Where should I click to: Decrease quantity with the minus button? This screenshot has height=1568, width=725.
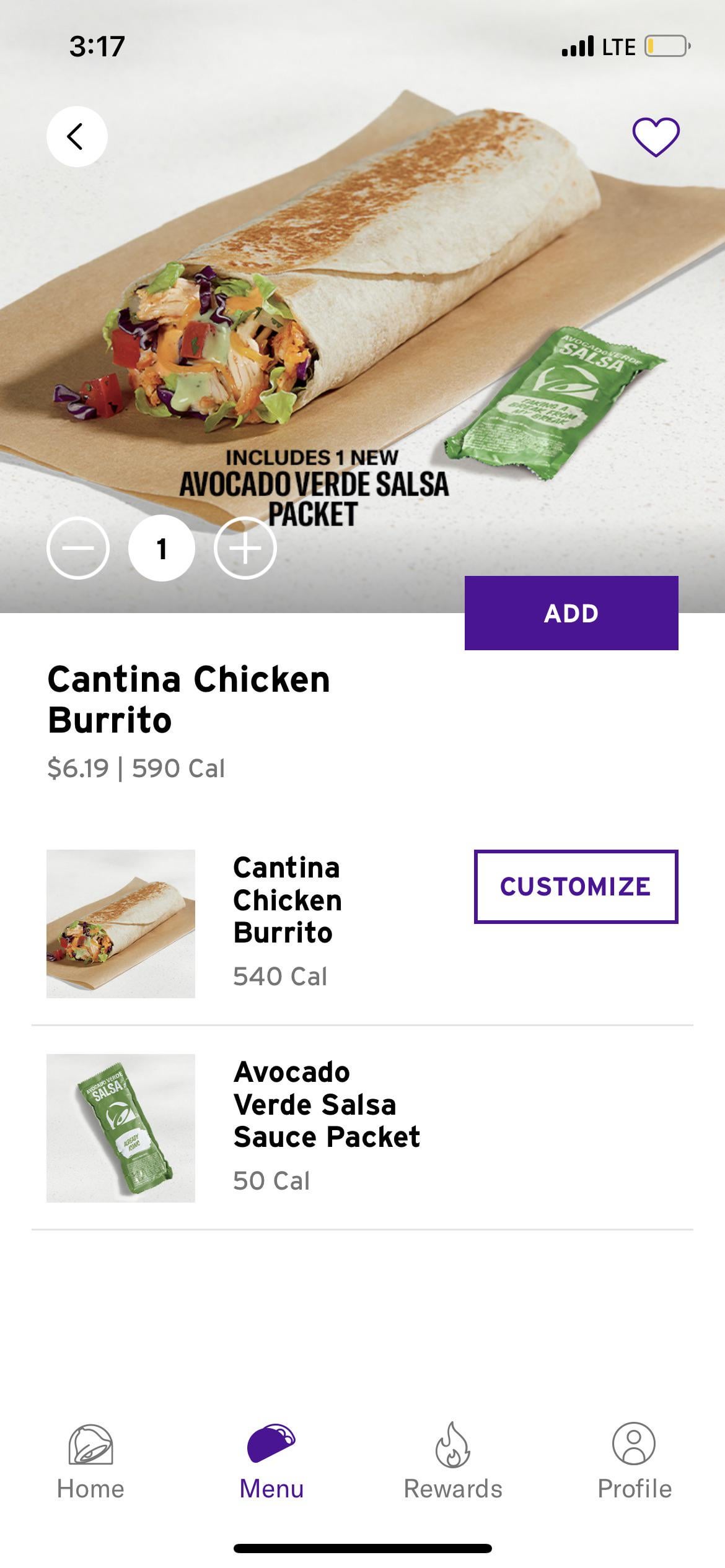pos(78,548)
